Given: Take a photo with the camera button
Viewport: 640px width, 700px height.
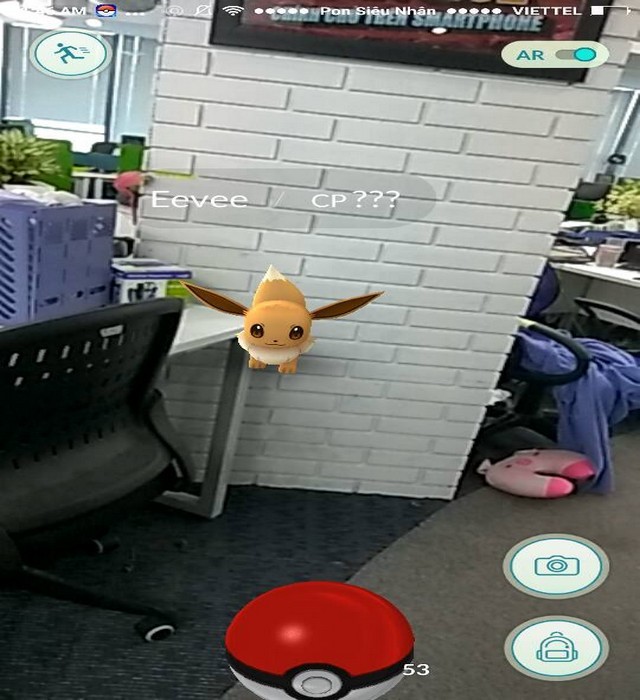Looking at the screenshot, I should tap(556, 567).
